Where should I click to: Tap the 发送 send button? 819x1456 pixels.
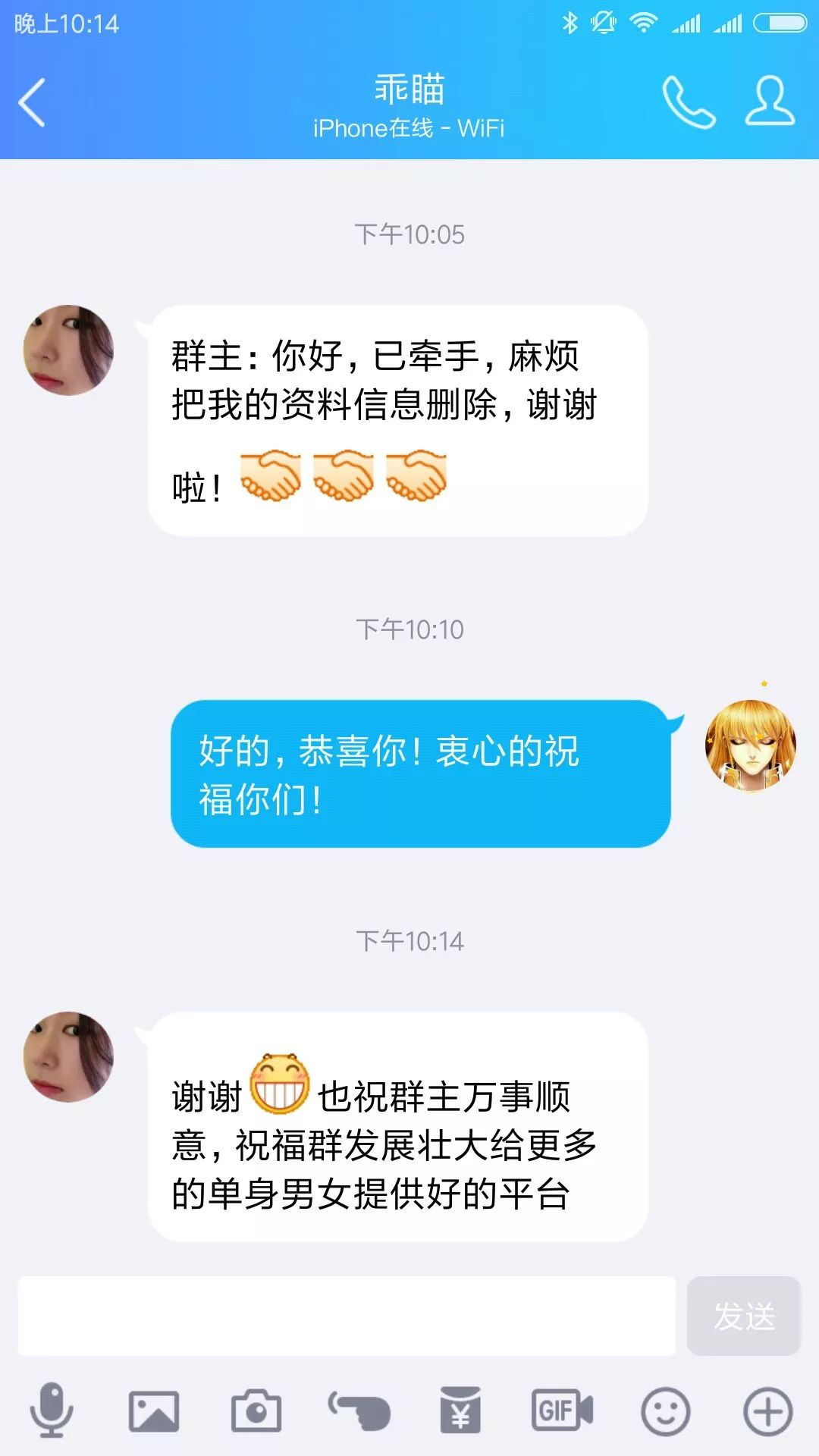click(x=744, y=1316)
